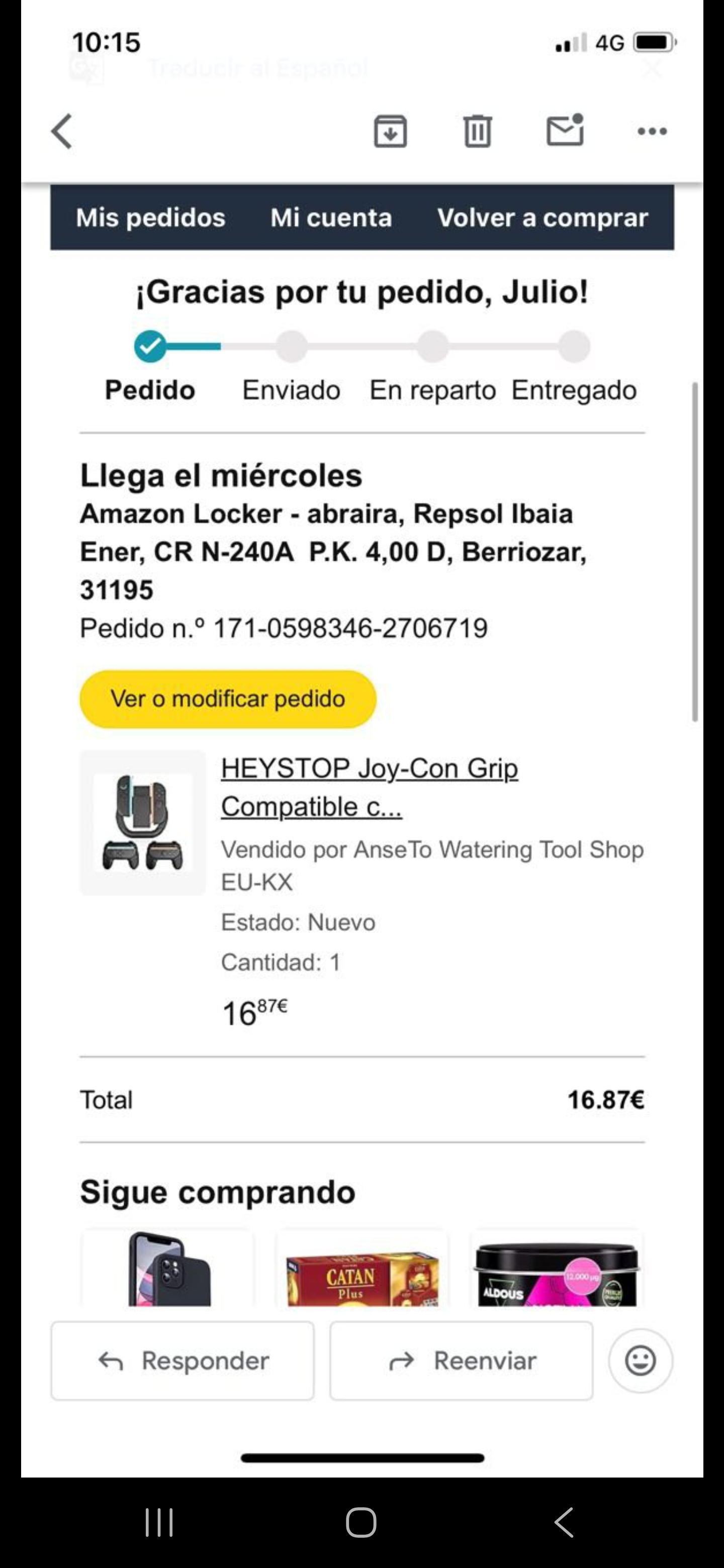Open the three-dot overflow menu

click(x=652, y=131)
